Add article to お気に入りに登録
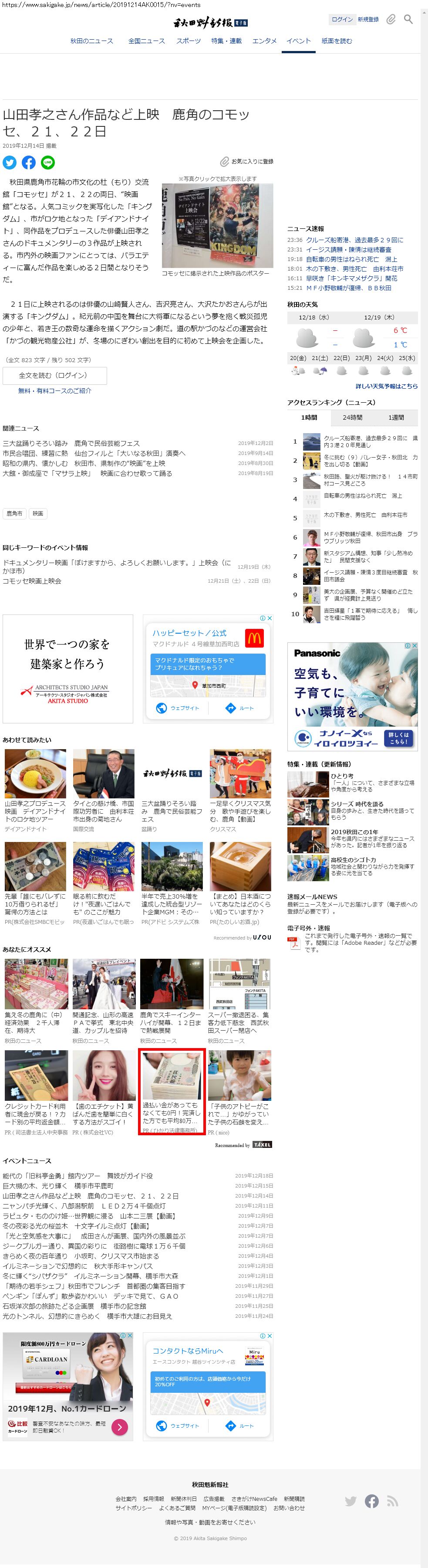The width and height of the screenshot is (428, 1568). [247, 161]
